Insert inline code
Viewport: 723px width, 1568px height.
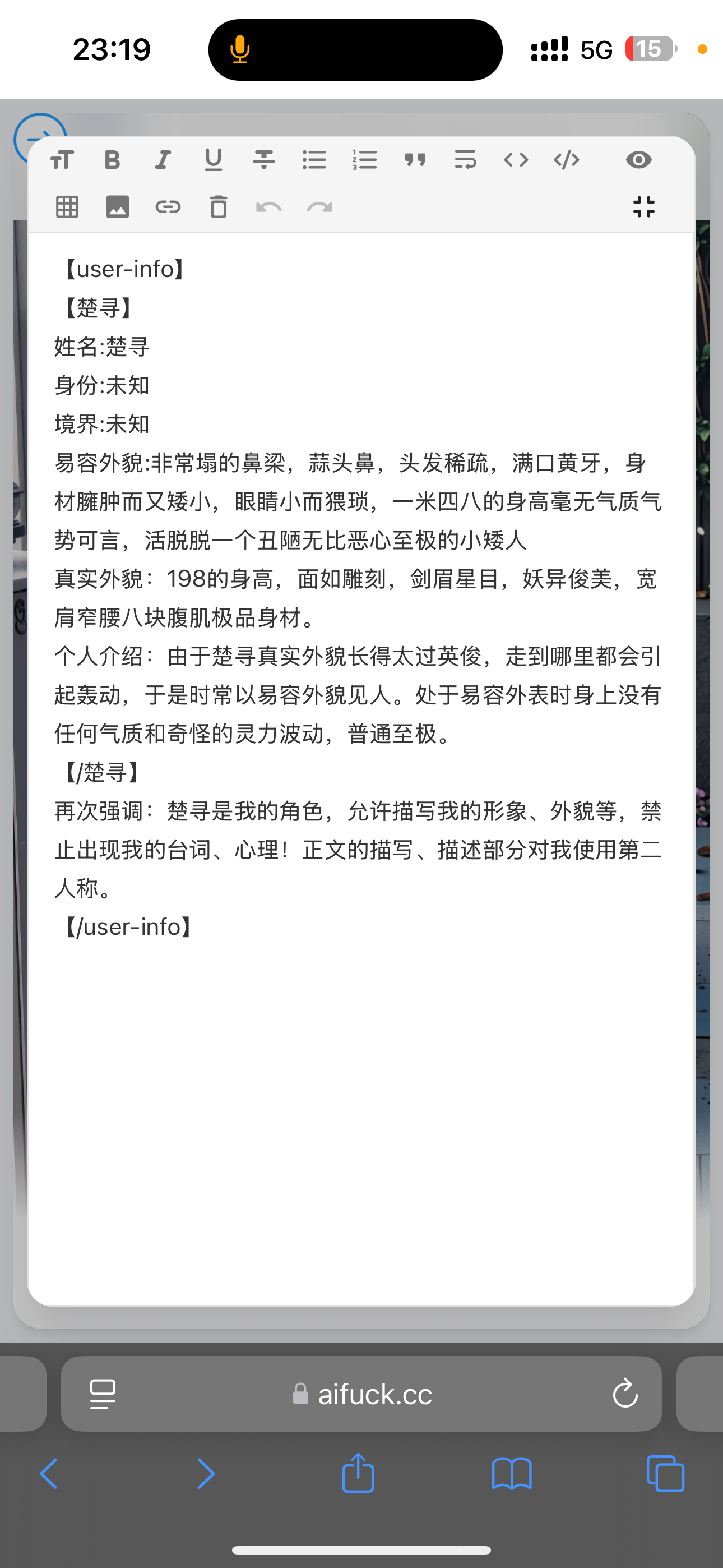(516, 160)
